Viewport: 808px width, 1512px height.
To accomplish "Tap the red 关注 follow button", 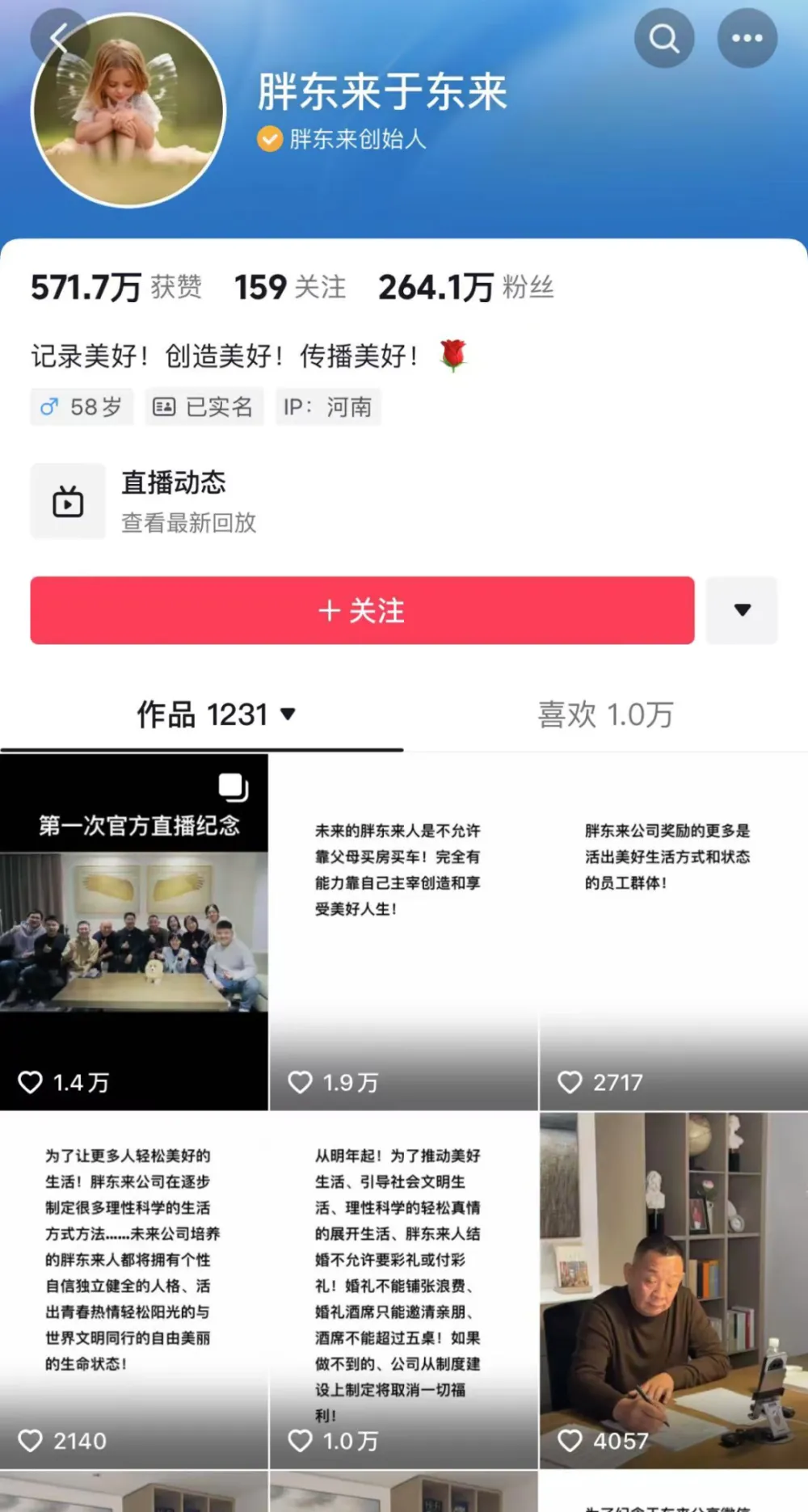I will point(362,610).
